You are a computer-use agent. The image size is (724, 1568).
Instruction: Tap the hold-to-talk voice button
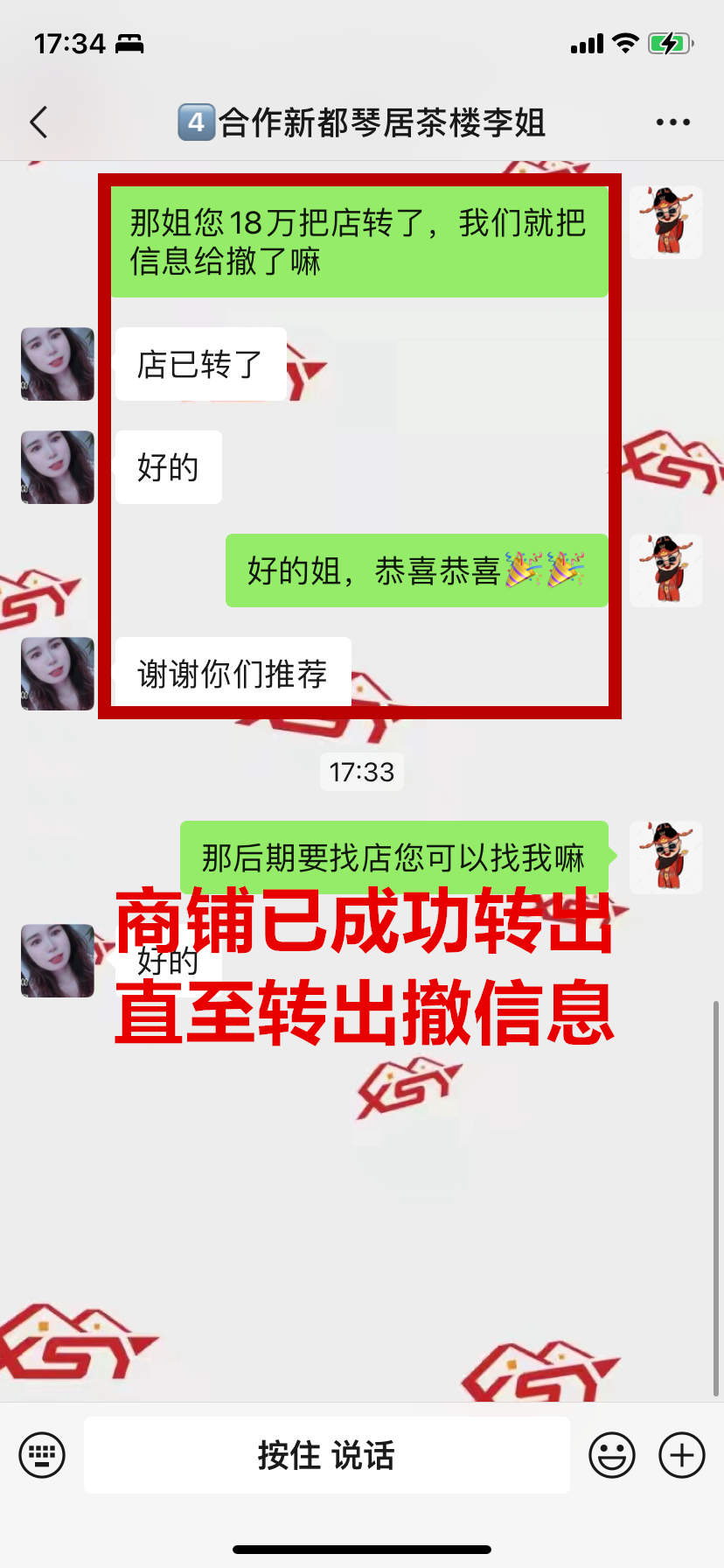(326, 1455)
